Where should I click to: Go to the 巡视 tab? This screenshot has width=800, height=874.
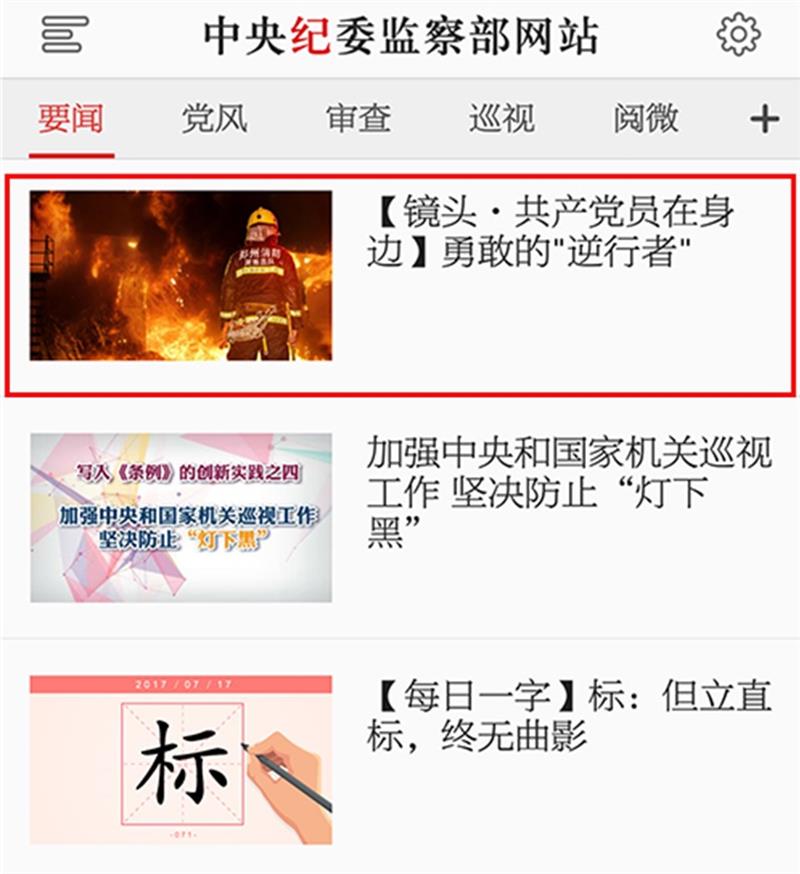point(502,119)
